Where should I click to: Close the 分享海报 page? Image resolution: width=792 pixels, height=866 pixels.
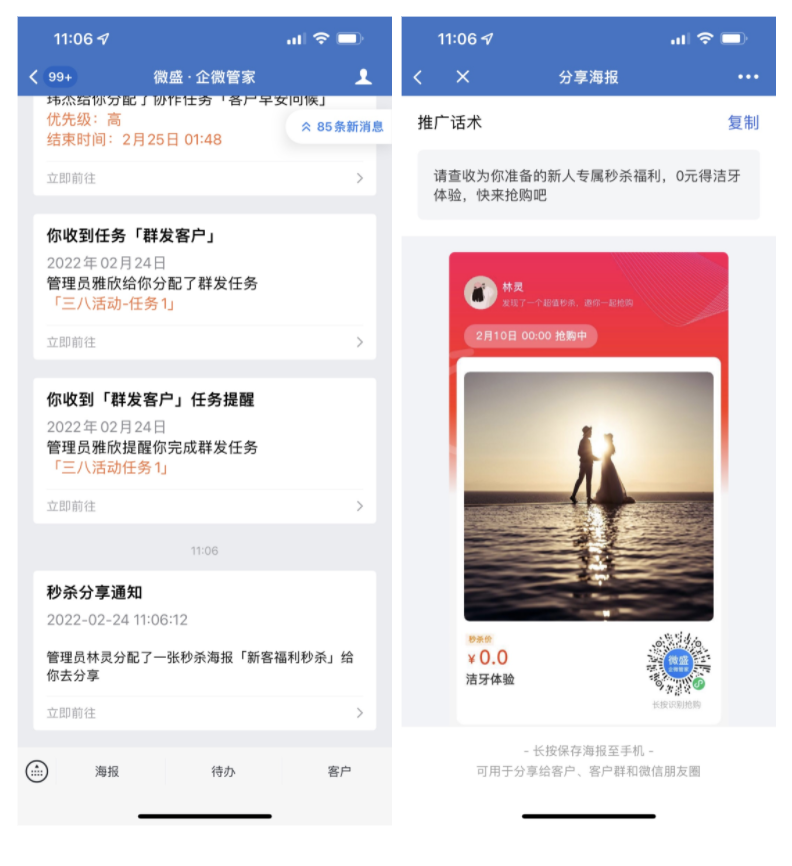(x=462, y=77)
